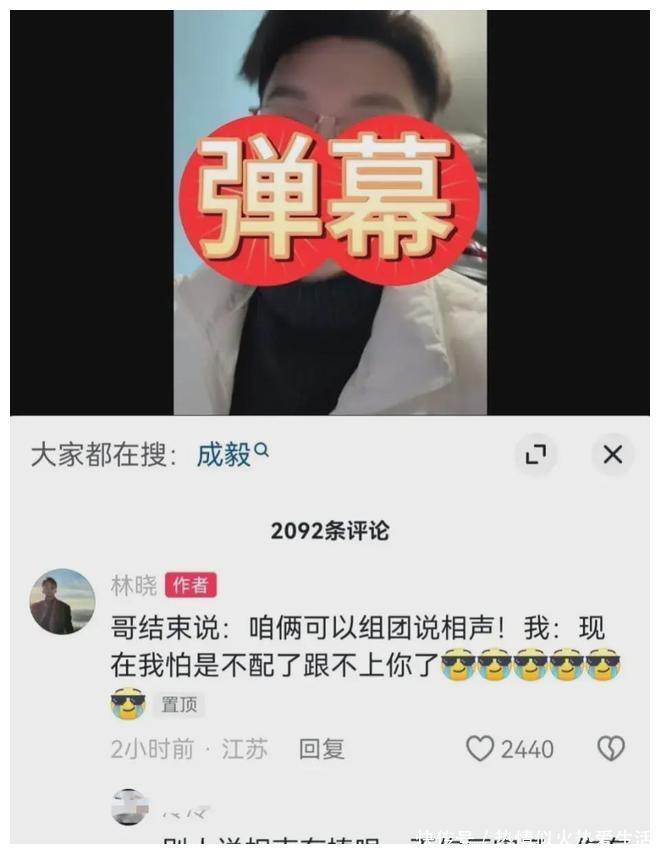Dislike 林晓's comment with broken heart

[x=610, y=748]
